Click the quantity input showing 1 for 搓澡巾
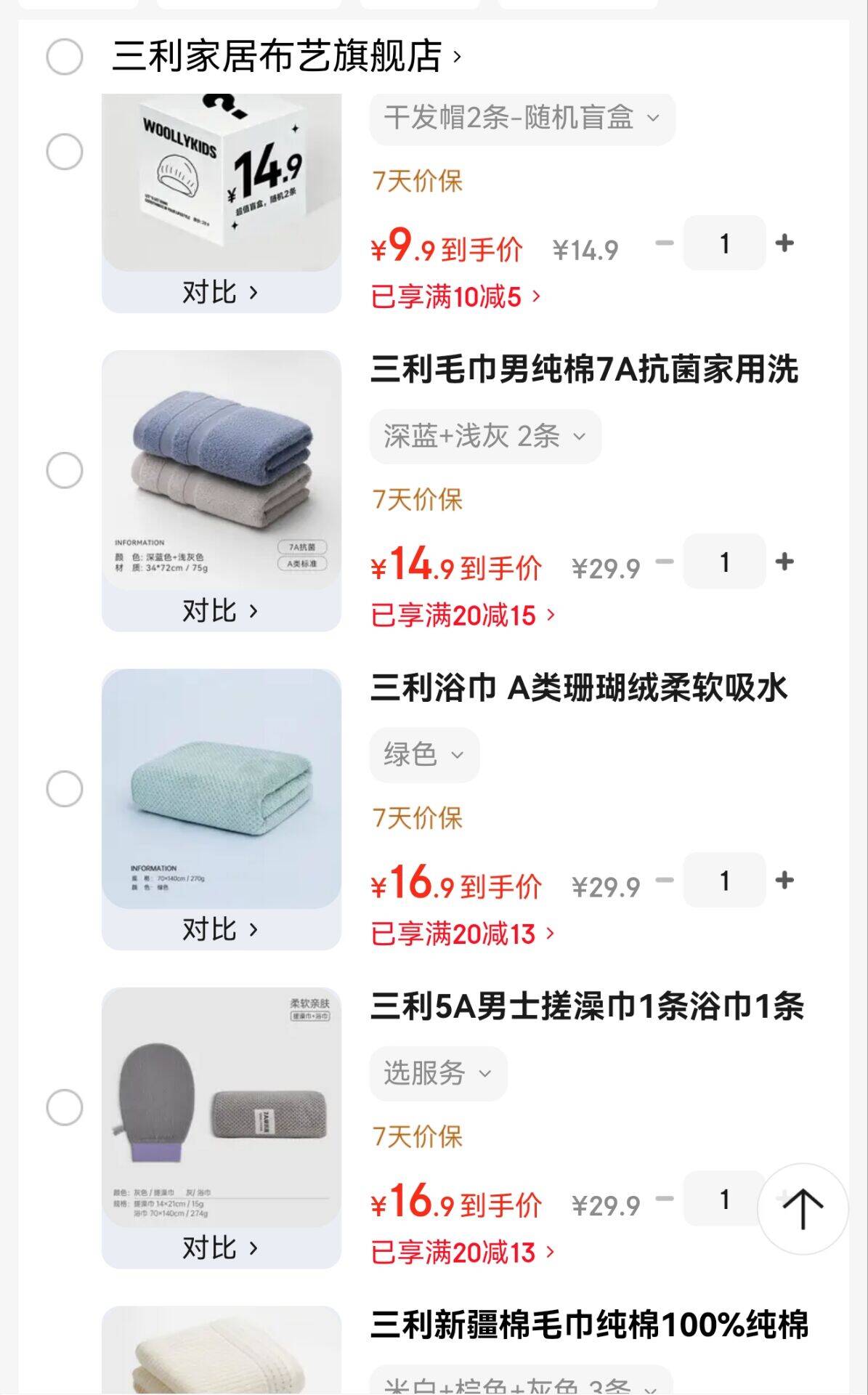Viewport: 868px width, 1395px height. point(723,1200)
